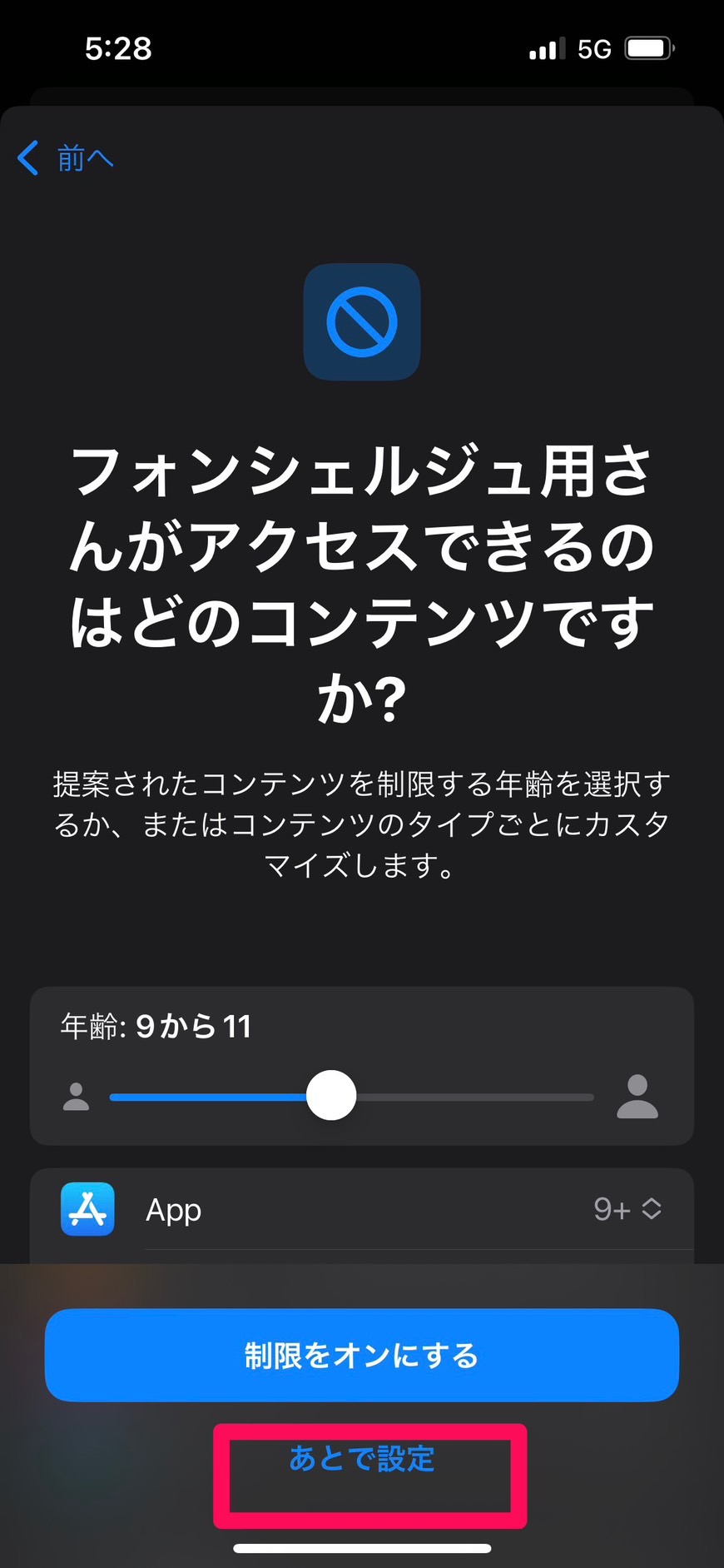Tap the age slider handle
This screenshot has width=724, height=1568.
(x=331, y=1096)
